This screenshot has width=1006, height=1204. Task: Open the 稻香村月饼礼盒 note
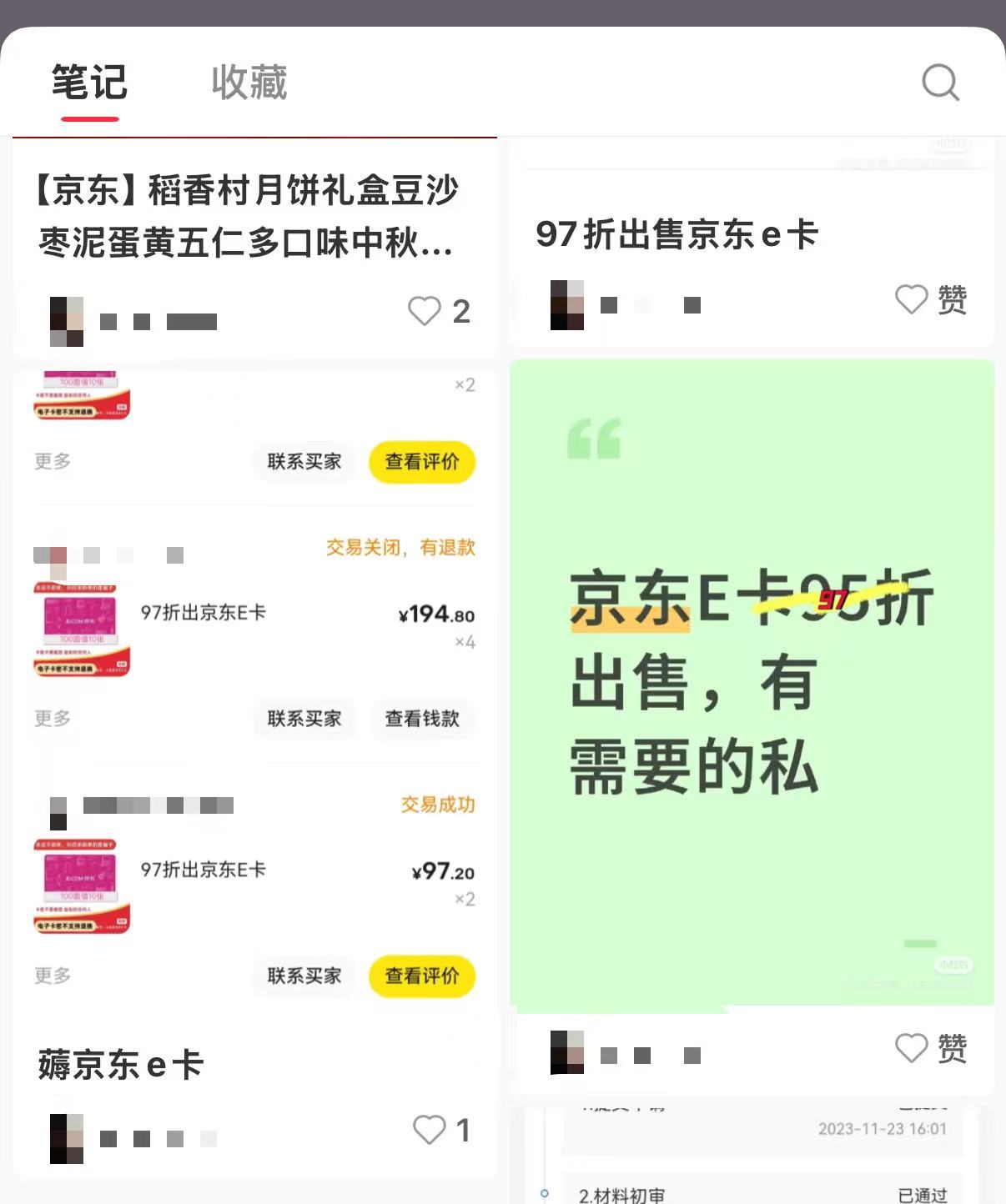tap(247, 216)
